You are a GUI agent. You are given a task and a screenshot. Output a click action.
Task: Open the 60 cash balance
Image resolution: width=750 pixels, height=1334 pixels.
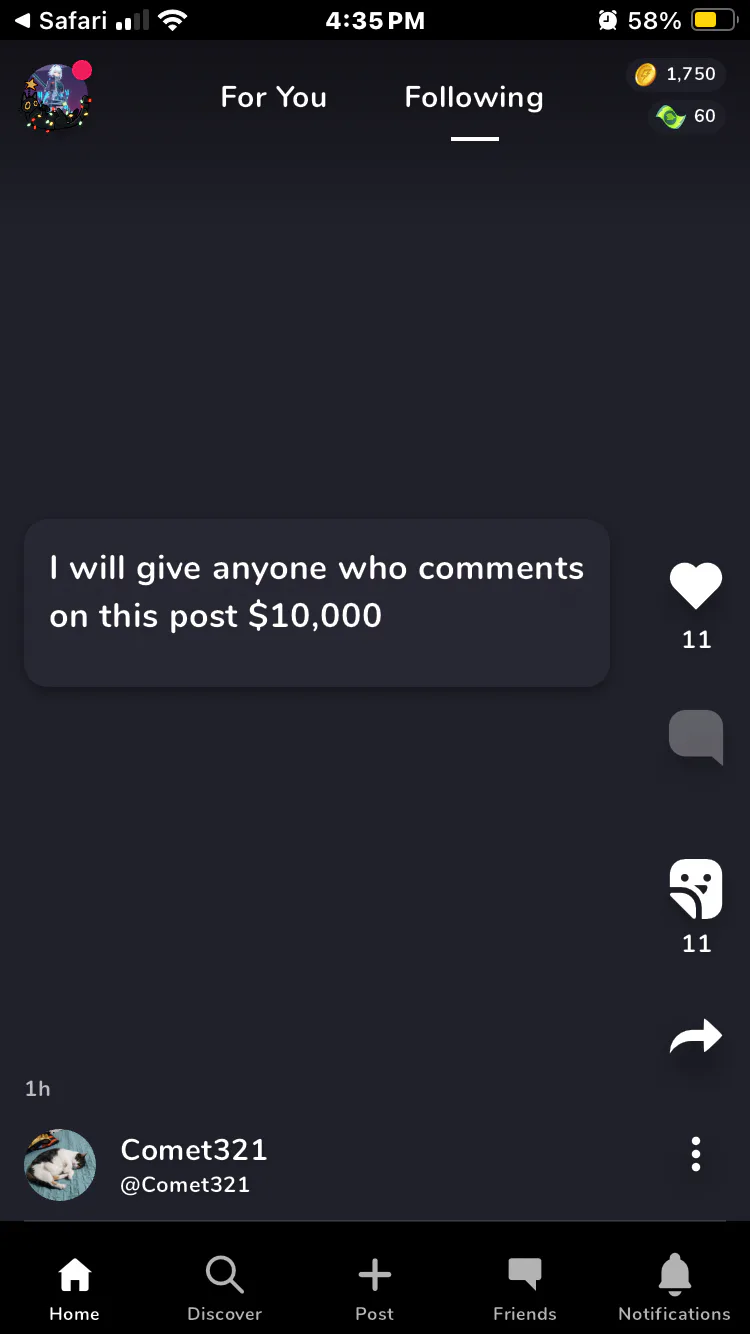686,116
